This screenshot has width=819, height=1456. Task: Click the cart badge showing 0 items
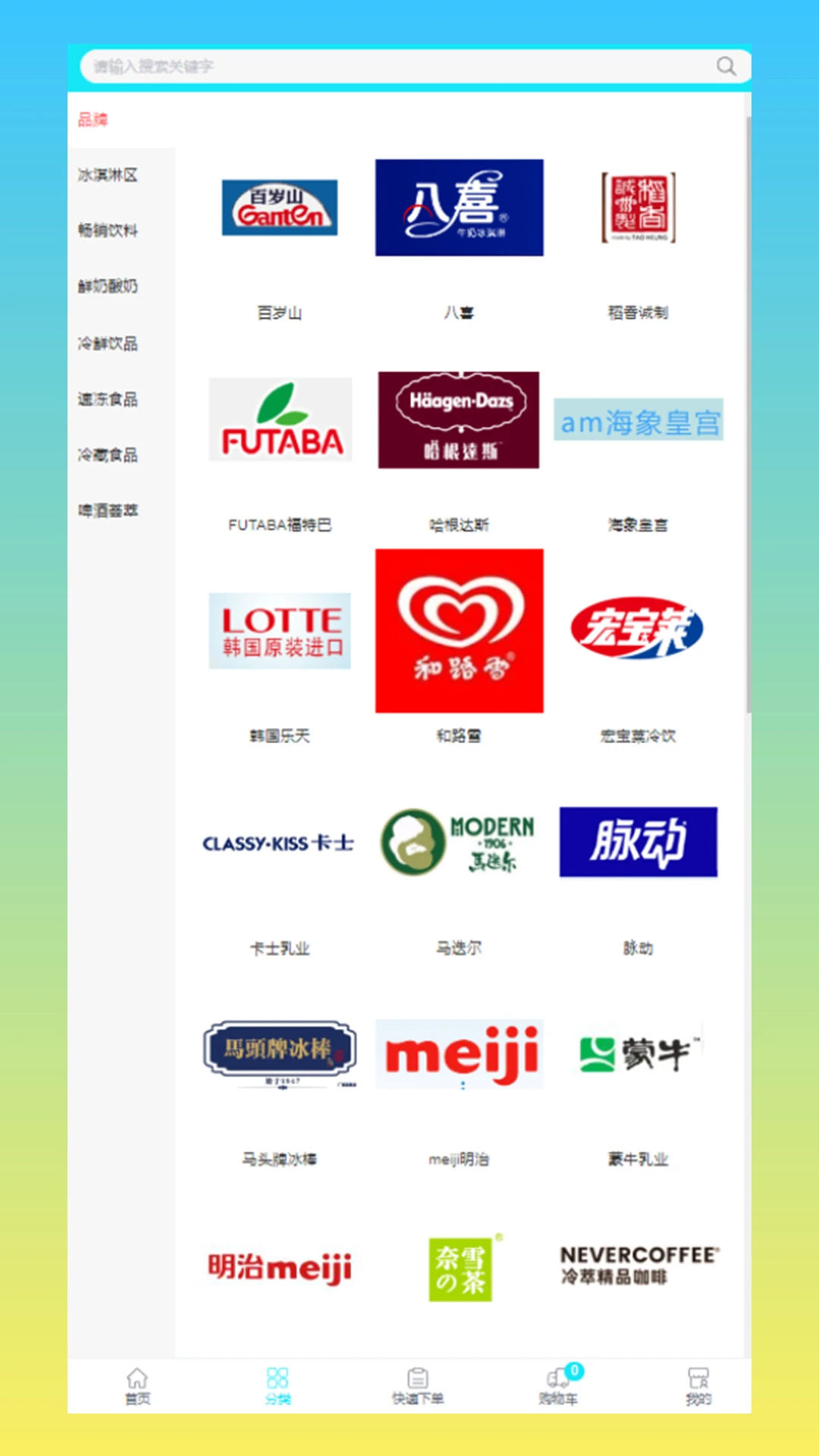pyautogui.click(x=574, y=1364)
